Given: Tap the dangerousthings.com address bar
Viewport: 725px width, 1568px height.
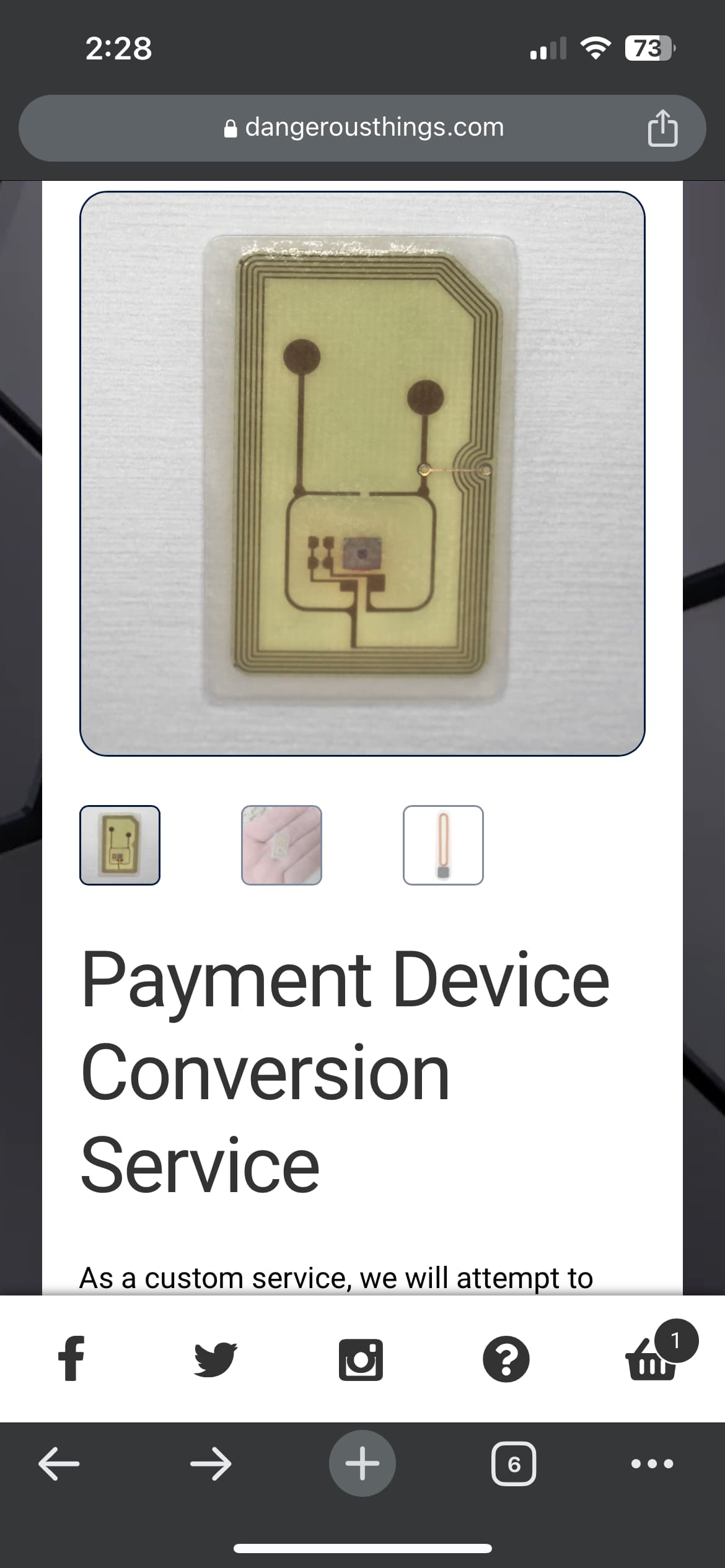Looking at the screenshot, I should [x=362, y=128].
